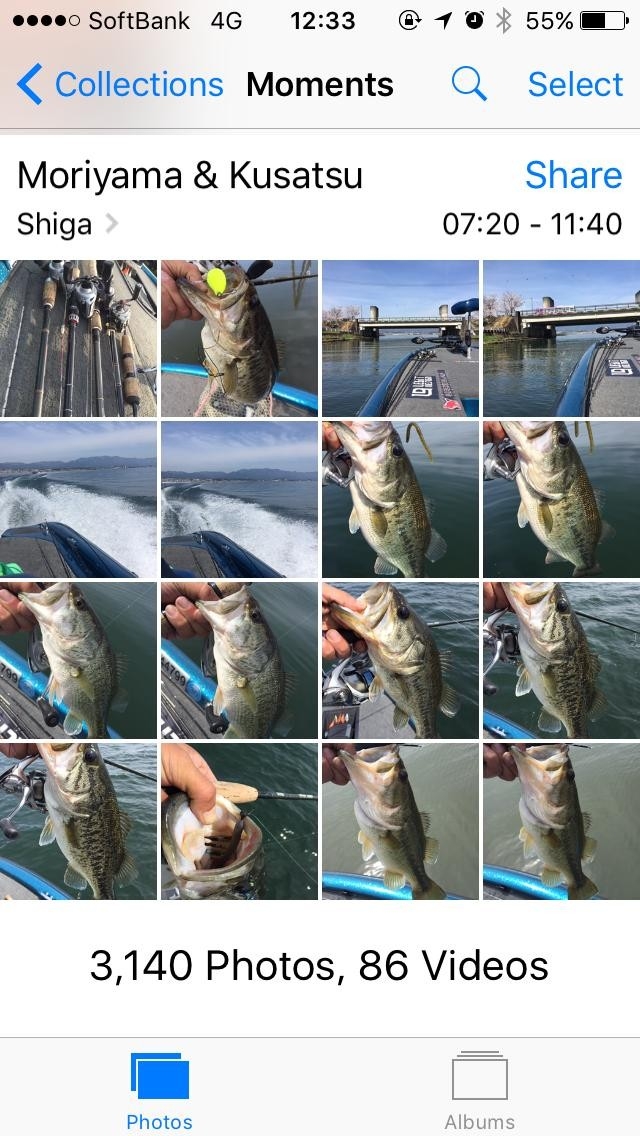The height and width of the screenshot is (1136, 640).
Task: Share the Moriyama & Kusatsu moment
Action: click(x=573, y=175)
